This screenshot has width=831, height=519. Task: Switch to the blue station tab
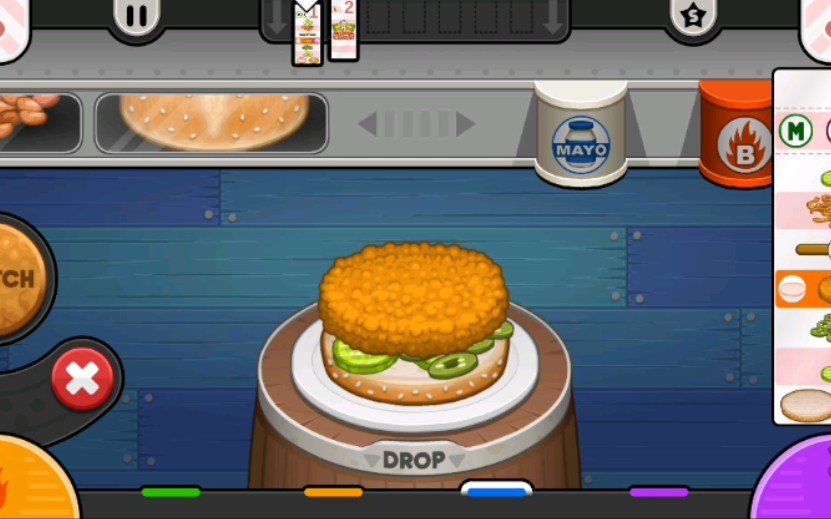coord(496,491)
